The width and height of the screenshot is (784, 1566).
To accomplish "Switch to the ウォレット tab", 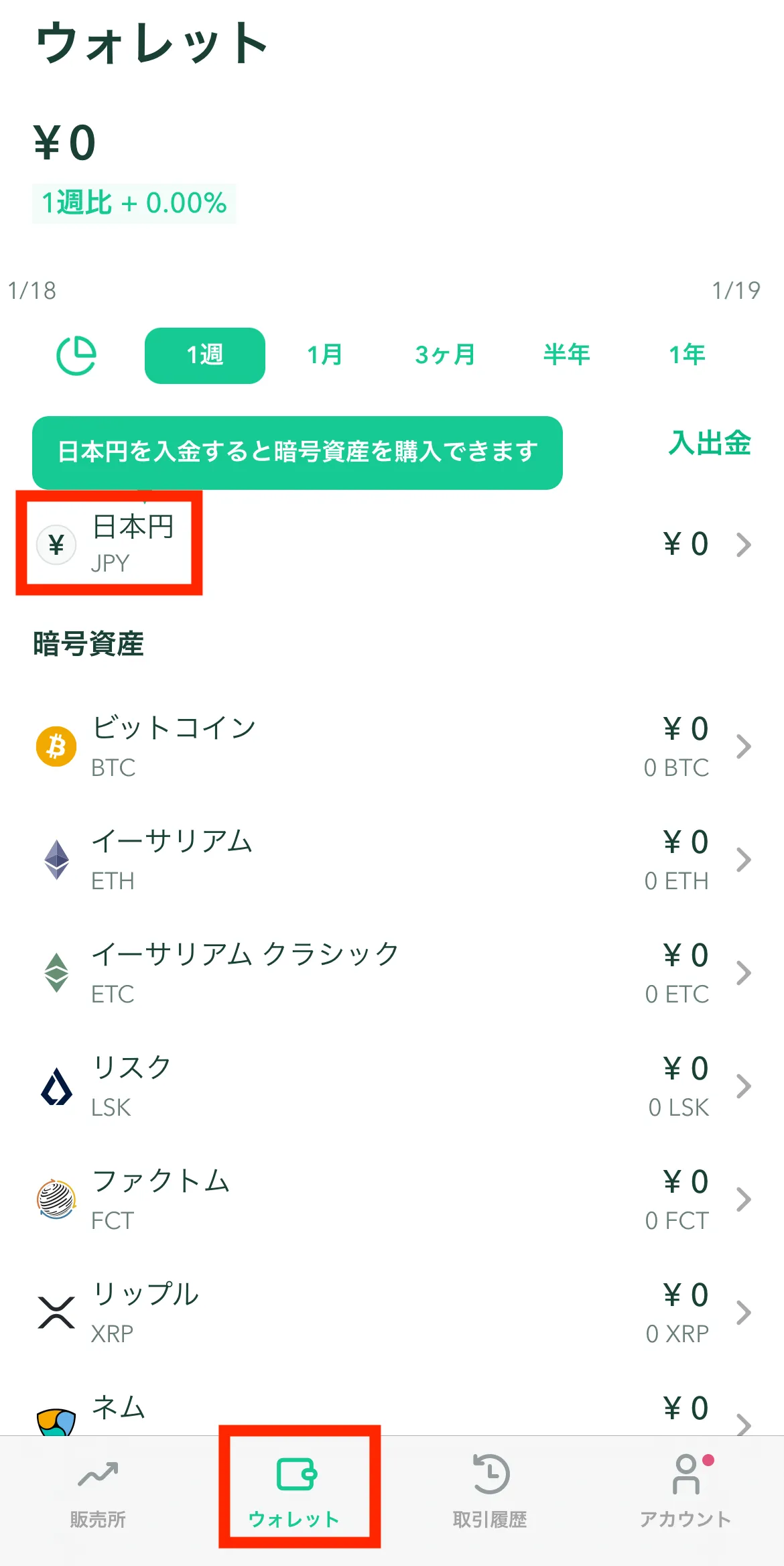I will pos(294,1490).
